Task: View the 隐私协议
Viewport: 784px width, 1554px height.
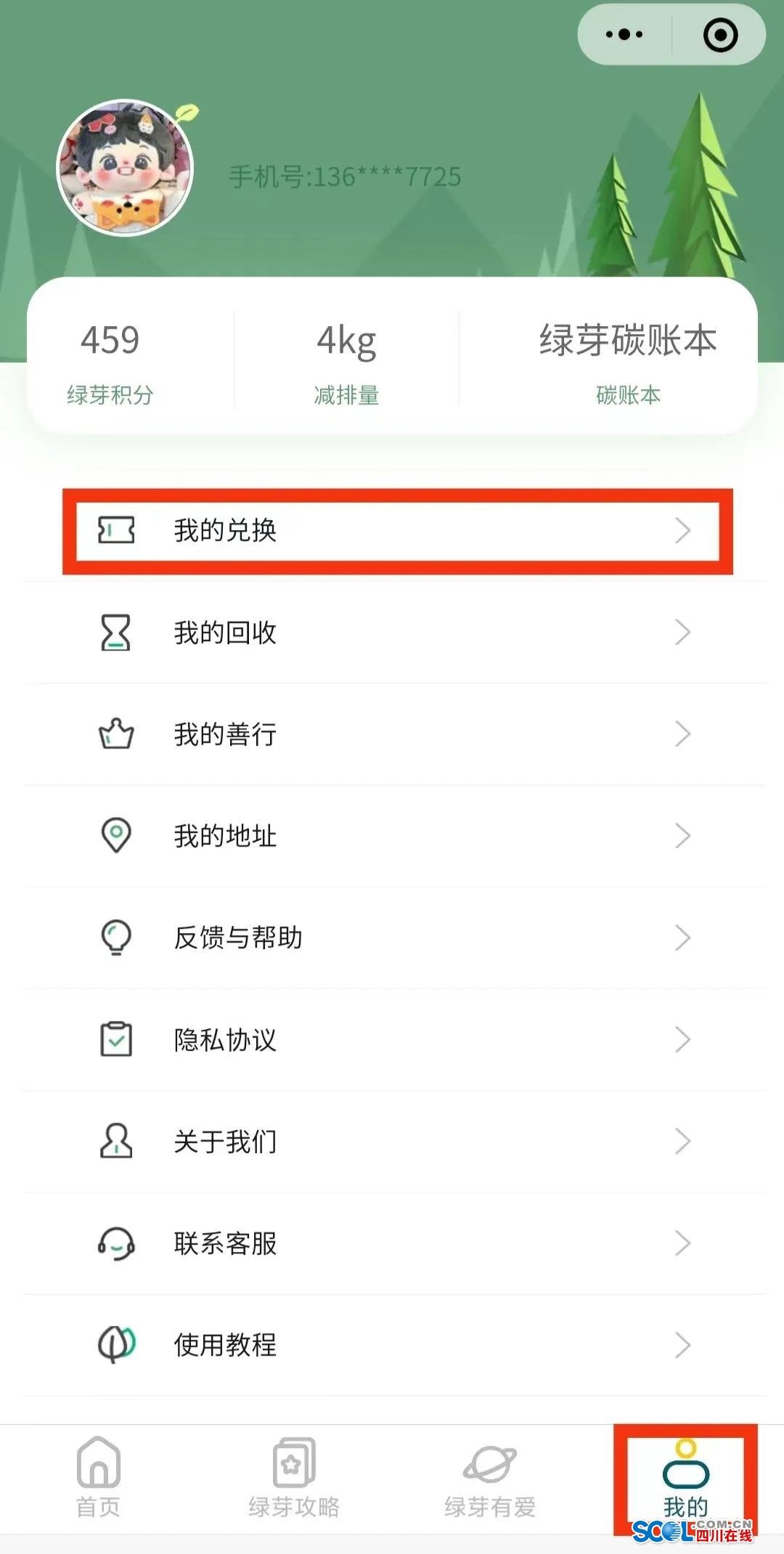Action: 395,1039
